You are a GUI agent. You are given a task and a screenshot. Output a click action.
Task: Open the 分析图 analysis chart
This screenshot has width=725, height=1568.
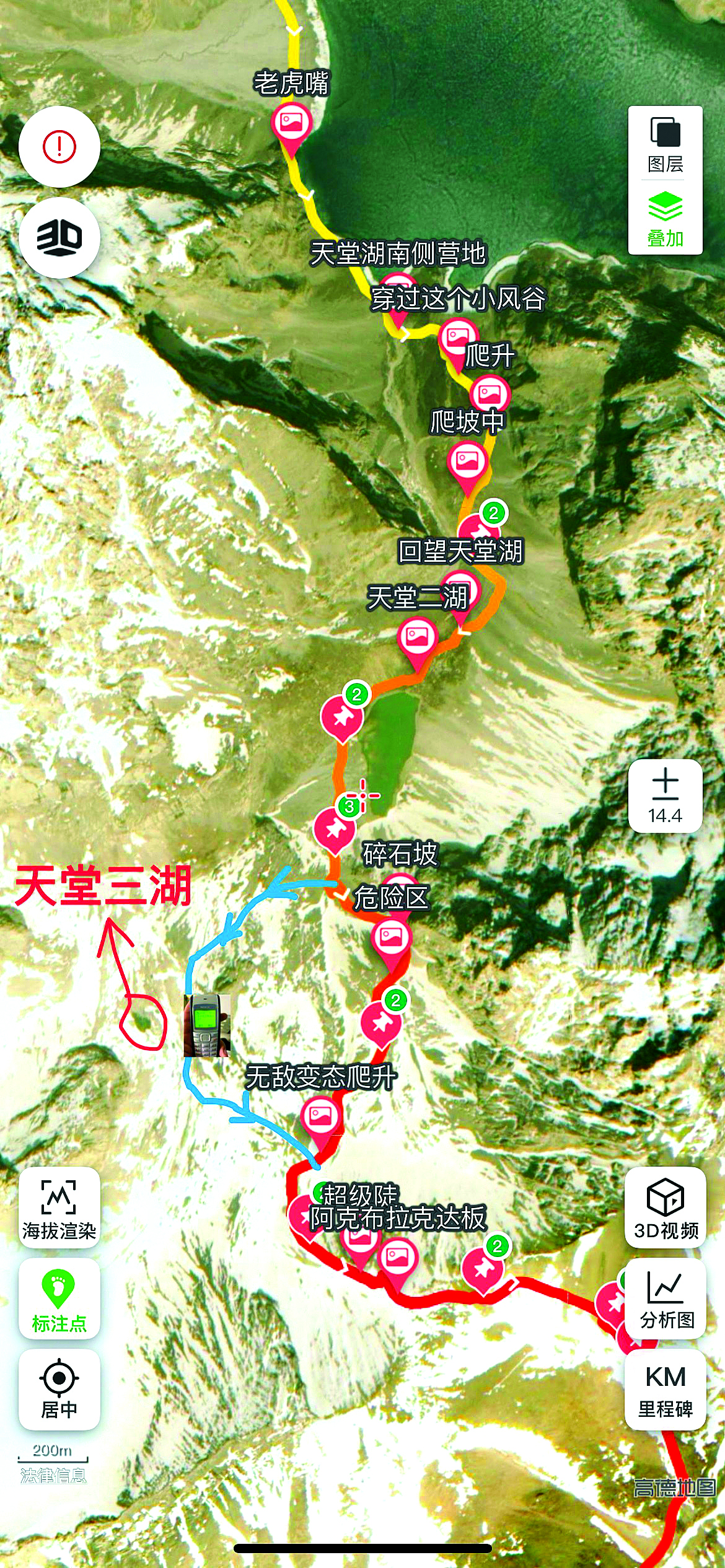pyautogui.click(x=665, y=1299)
